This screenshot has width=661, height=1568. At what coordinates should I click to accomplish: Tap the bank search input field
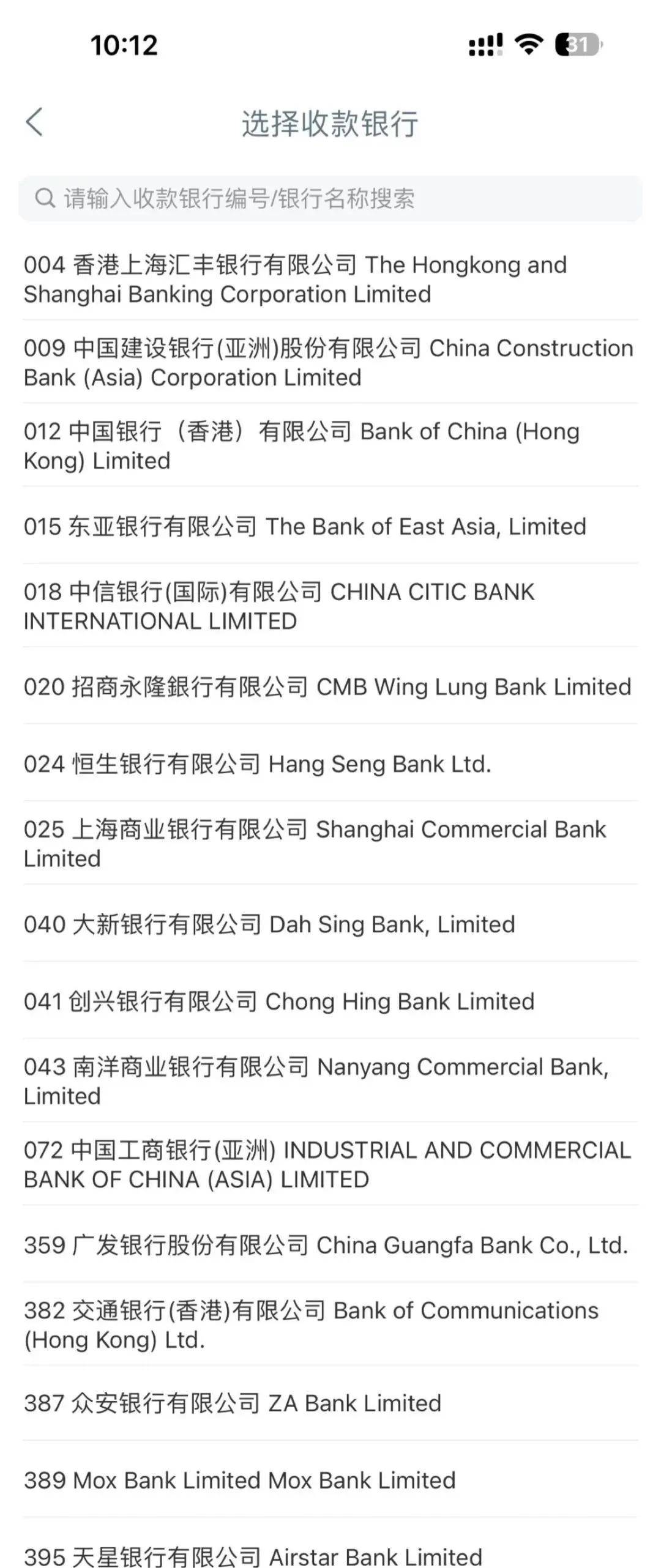point(330,198)
